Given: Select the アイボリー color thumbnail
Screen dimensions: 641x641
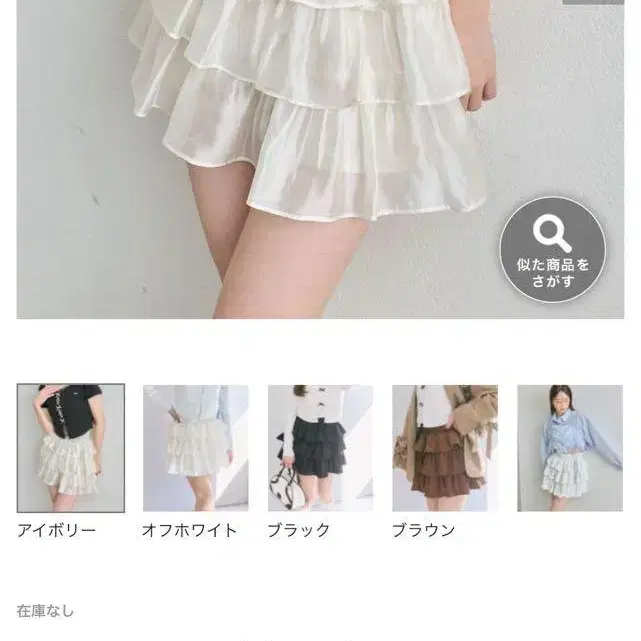Looking at the screenshot, I should (71, 448).
